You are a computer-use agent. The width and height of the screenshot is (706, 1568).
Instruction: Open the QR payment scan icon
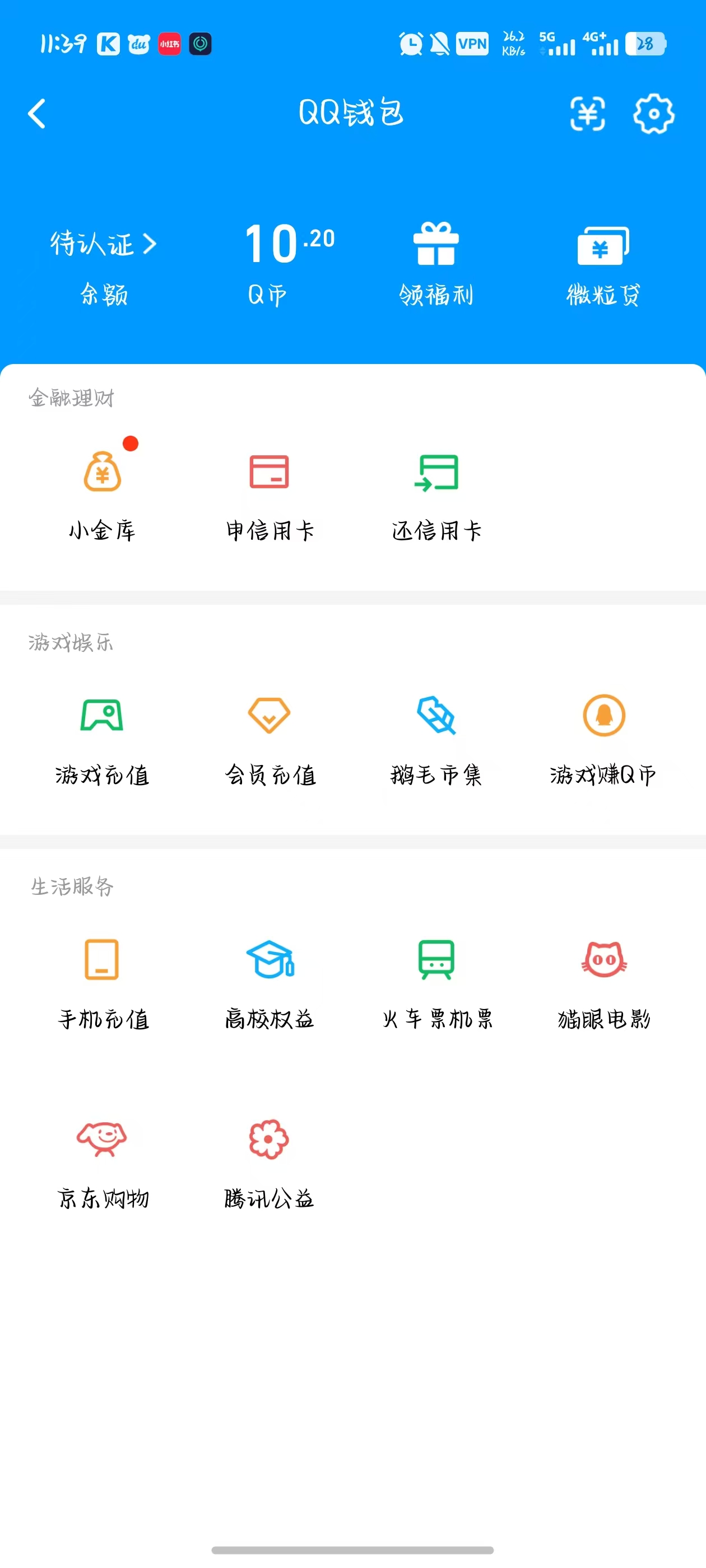point(587,114)
